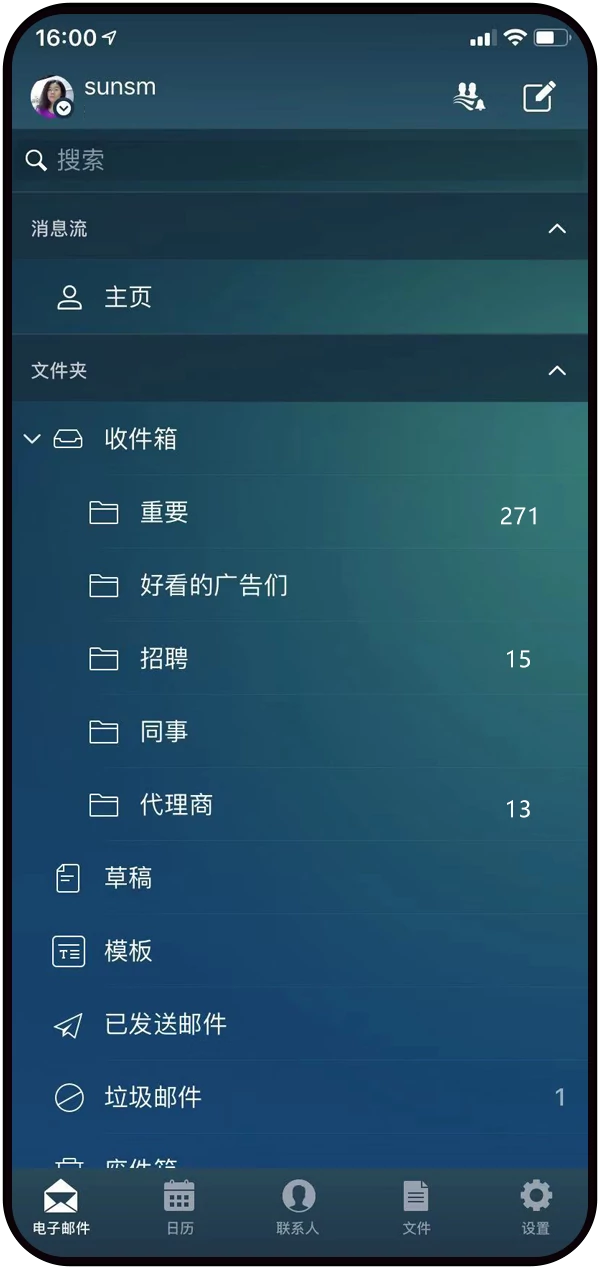Image resolution: width=600 pixels, height=1269 pixels.
Task: Open the 草稿 drafts folder
Action: tap(128, 878)
